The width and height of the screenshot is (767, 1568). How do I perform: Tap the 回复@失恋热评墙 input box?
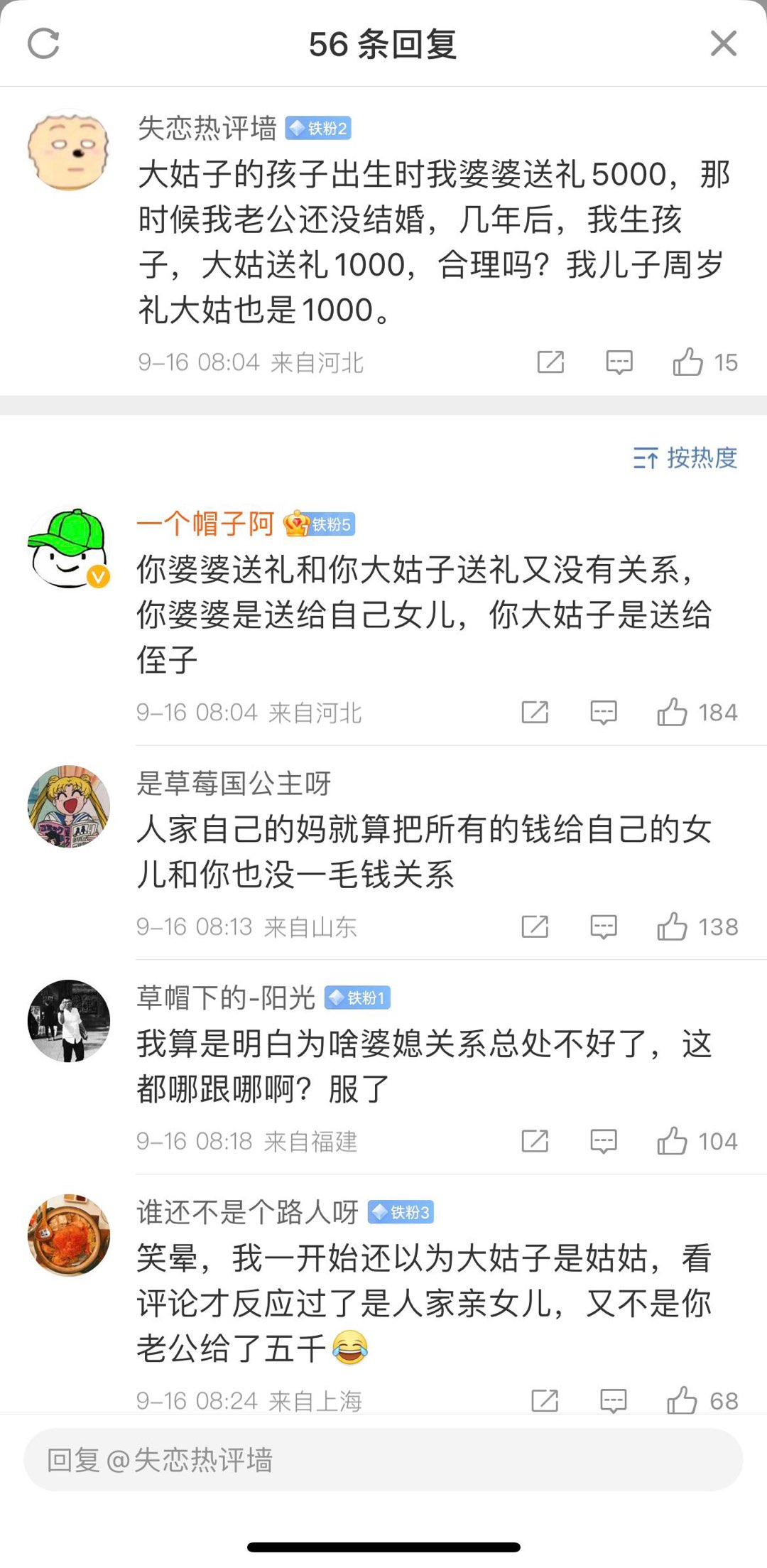point(383,1460)
